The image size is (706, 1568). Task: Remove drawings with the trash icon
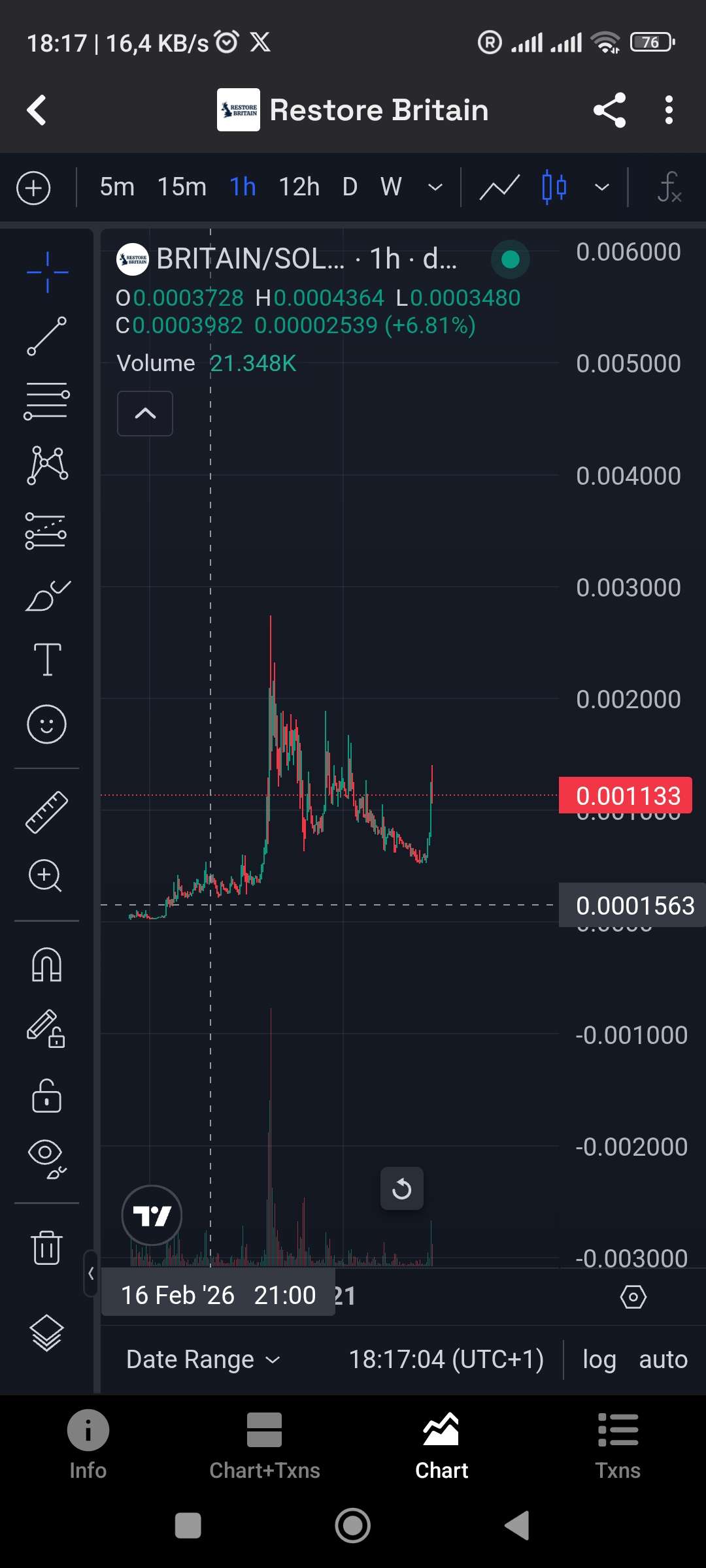46,1247
